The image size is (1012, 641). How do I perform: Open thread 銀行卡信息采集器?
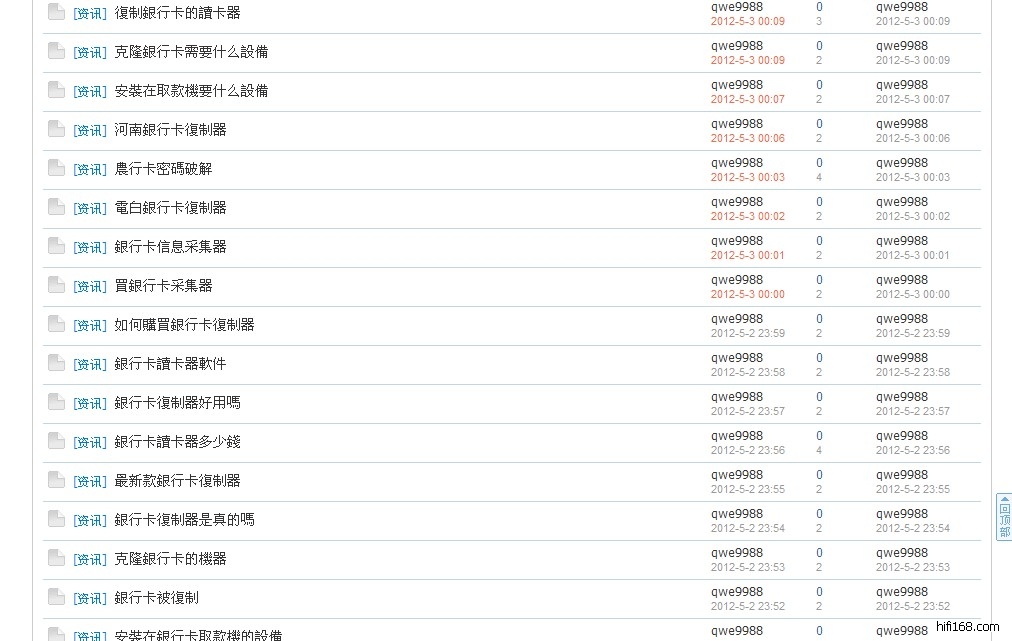click(x=170, y=247)
